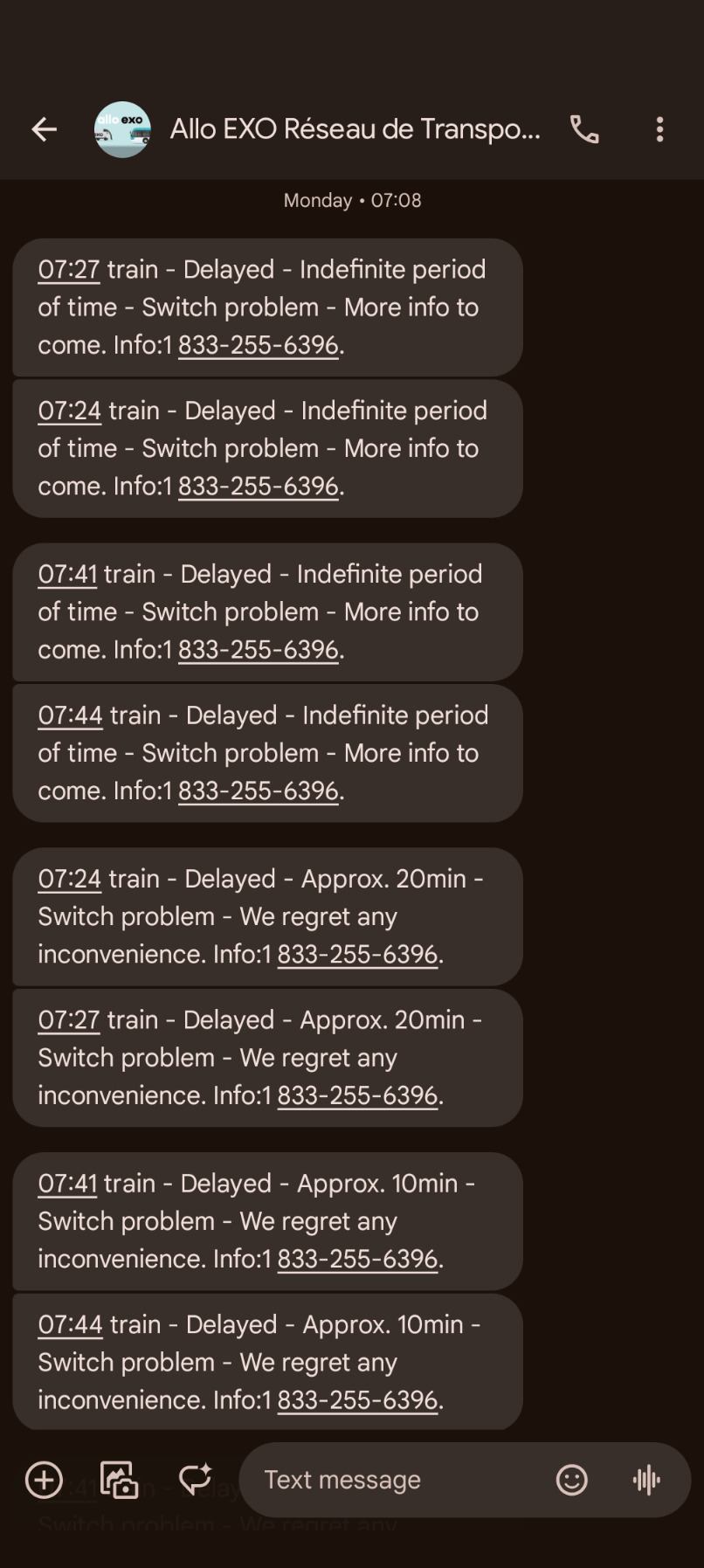Open the emoji picker
This screenshot has width=704, height=1568.
tap(571, 1480)
